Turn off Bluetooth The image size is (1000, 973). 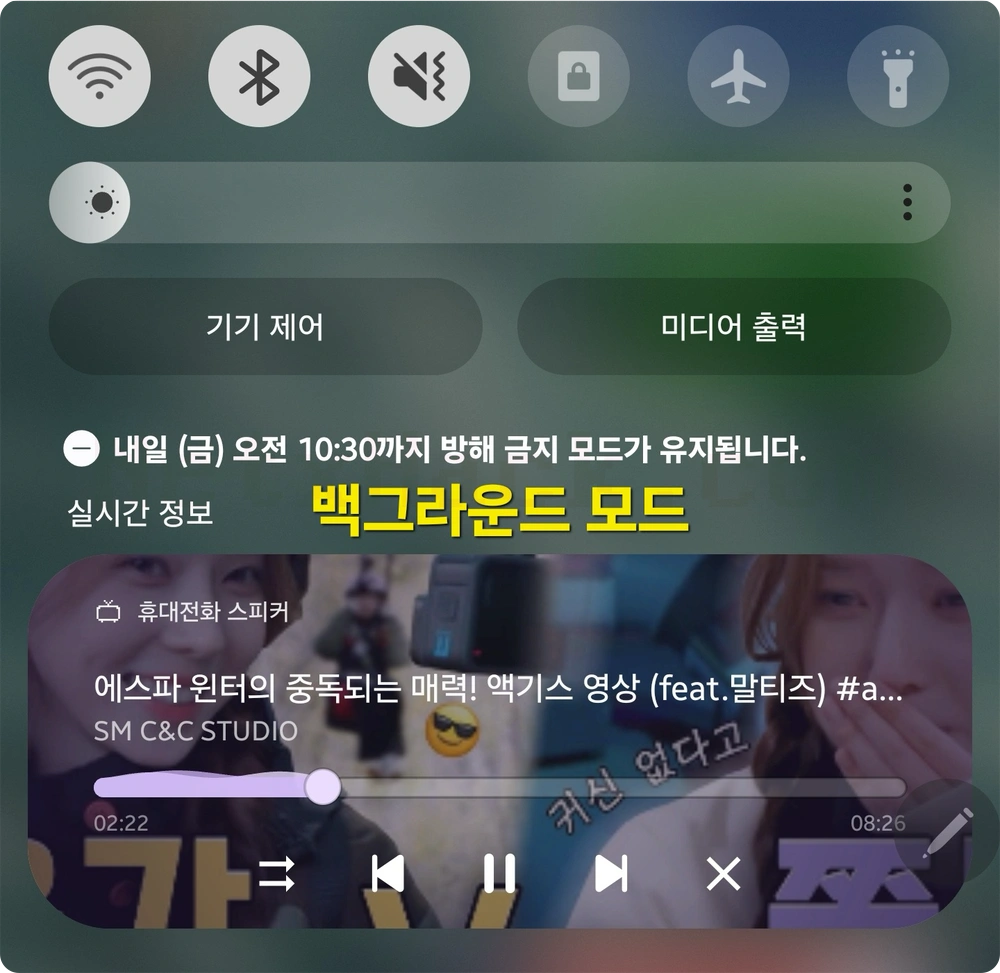[x=259, y=76]
